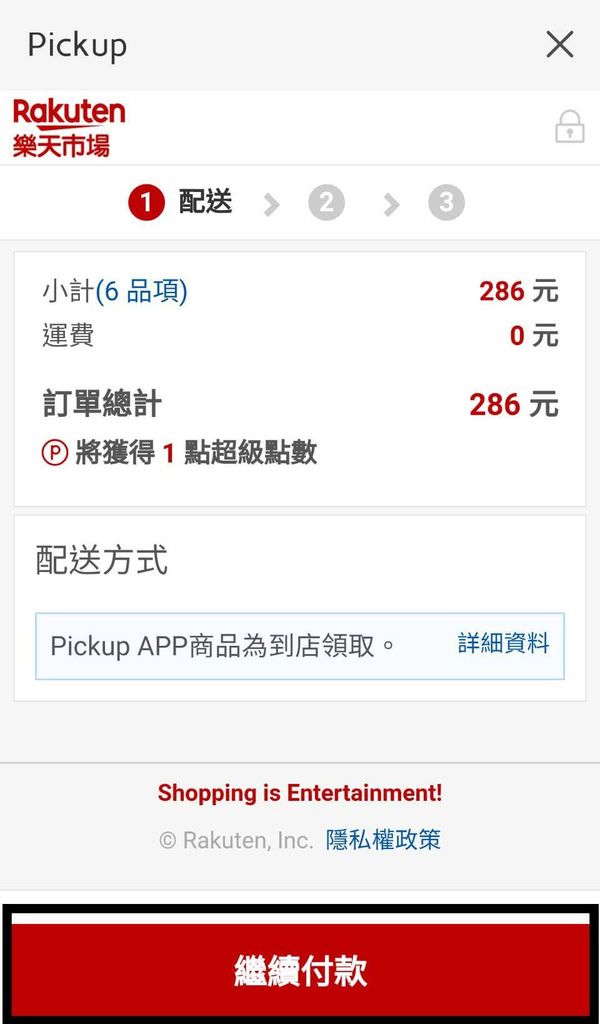600x1024 pixels.
Task: Open the 6 品項 item list link
Action: [x=141, y=291]
